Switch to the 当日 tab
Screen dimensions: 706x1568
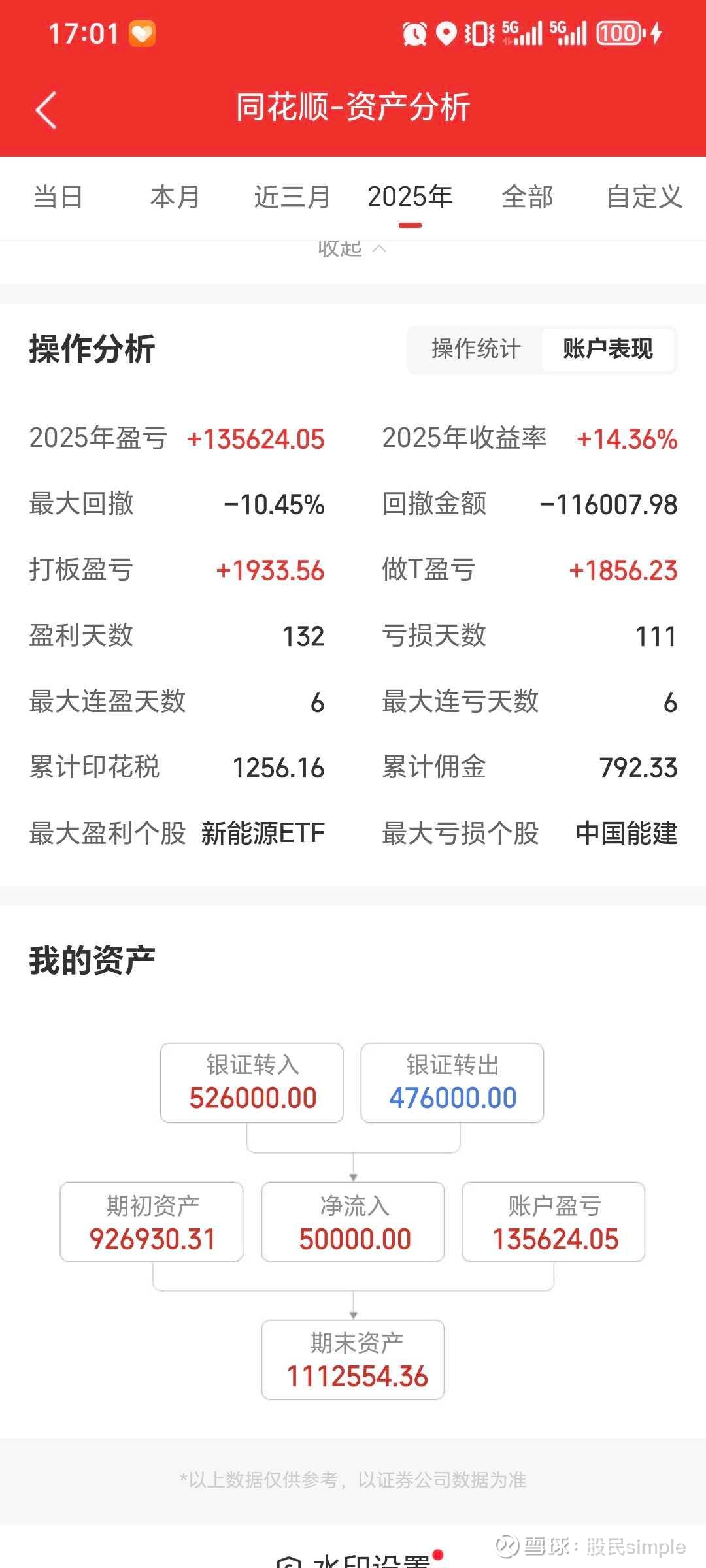click(x=58, y=197)
